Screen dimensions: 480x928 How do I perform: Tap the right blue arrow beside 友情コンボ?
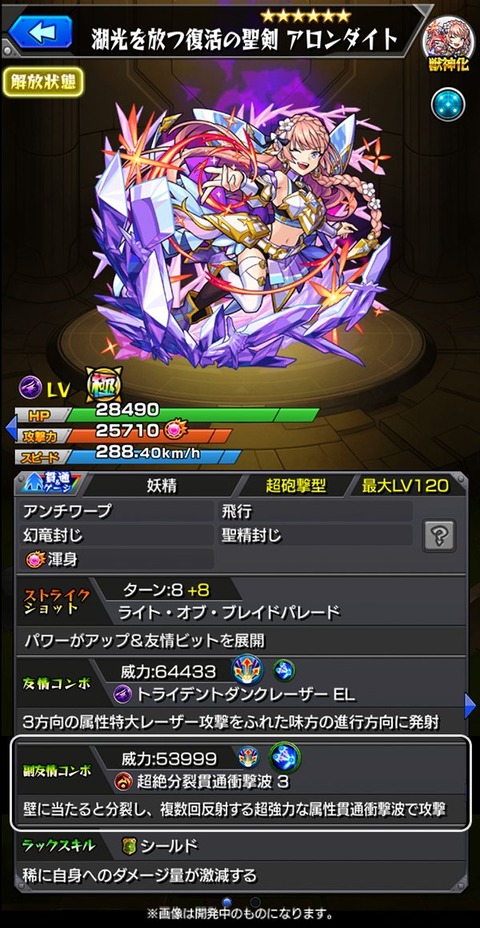[x=470, y=705]
